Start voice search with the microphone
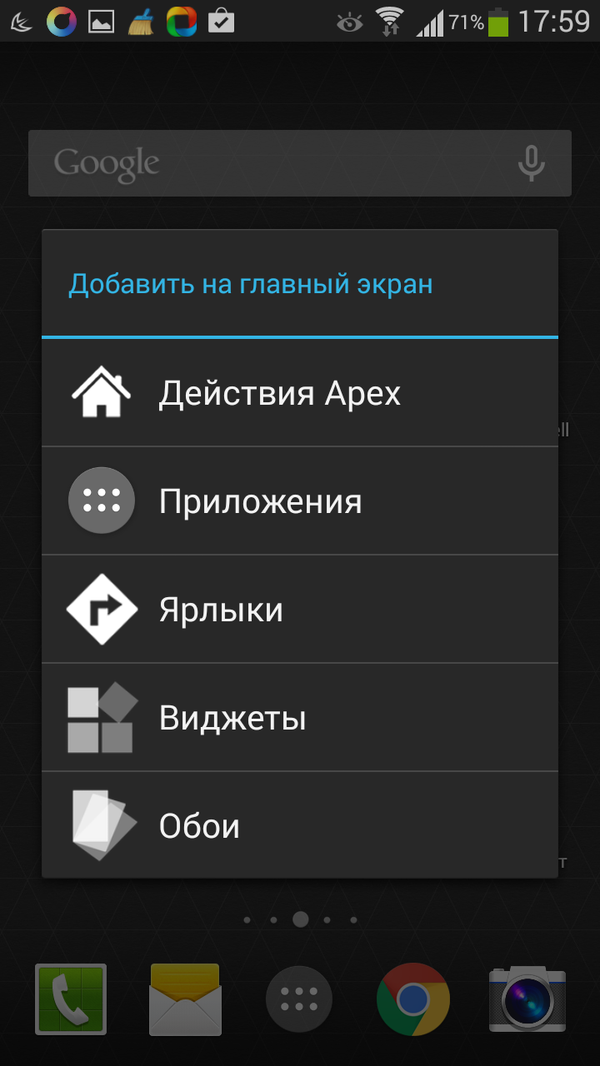Viewport: 600px width, 1066px height. coord(531,163)
